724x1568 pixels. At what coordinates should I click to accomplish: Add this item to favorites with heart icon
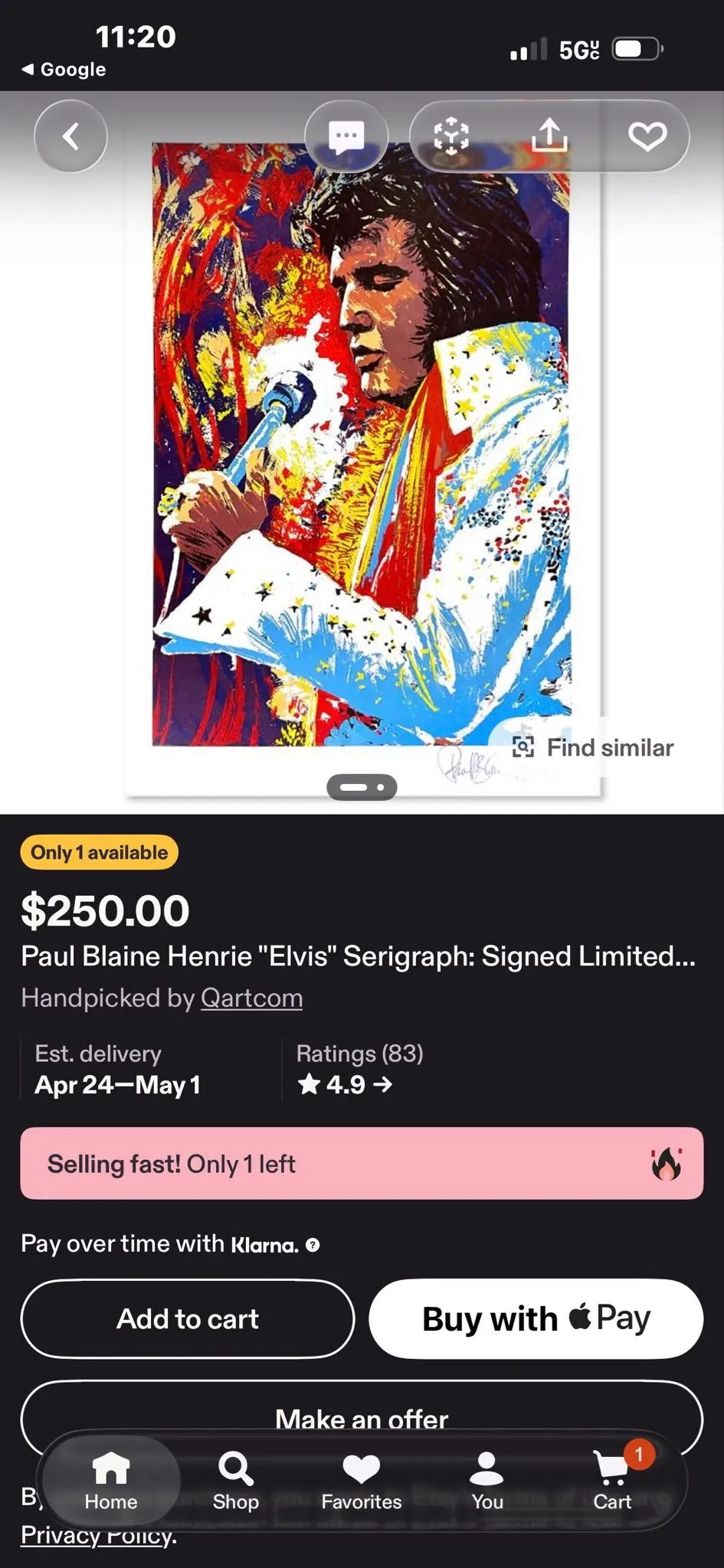[x=647, y=136]
